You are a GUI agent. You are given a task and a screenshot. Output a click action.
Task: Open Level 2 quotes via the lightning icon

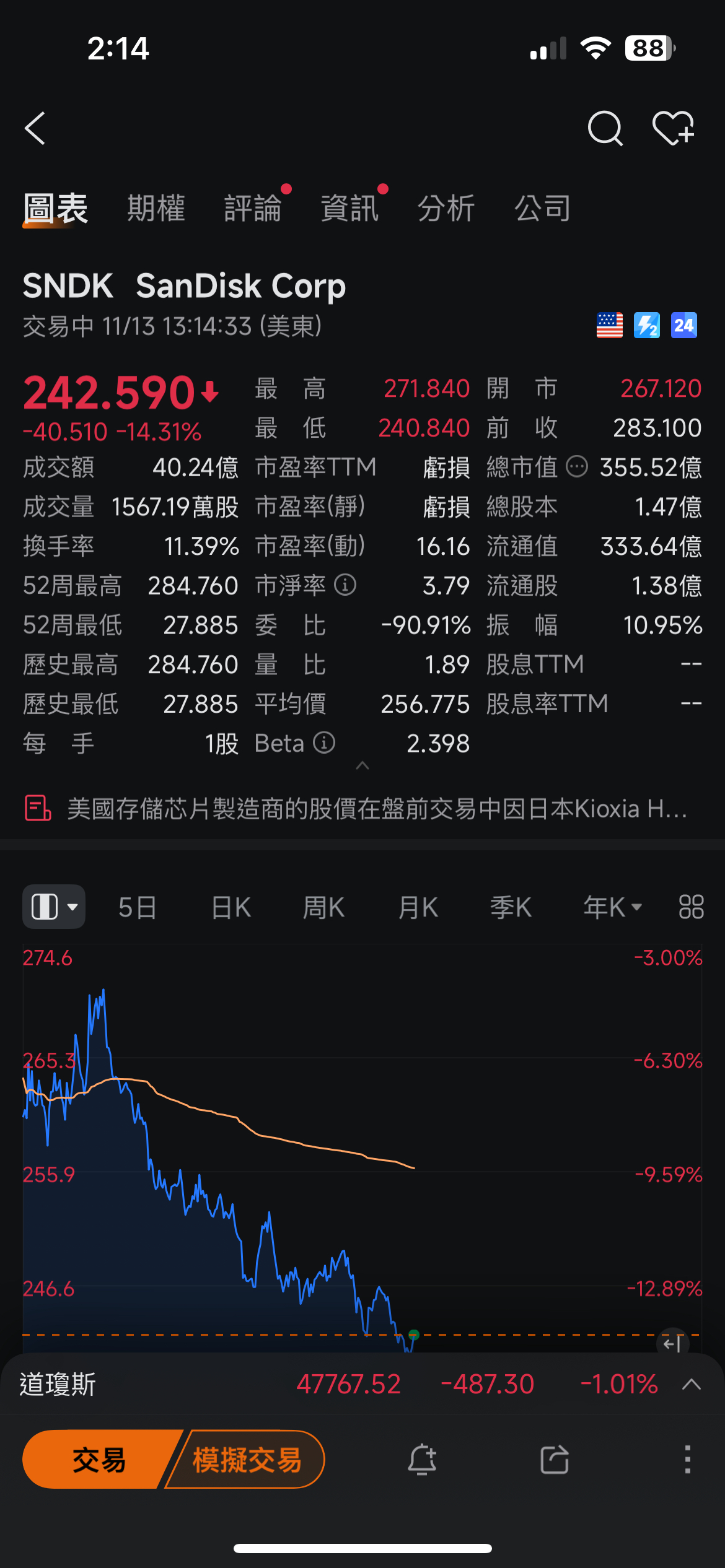point(647,325)
